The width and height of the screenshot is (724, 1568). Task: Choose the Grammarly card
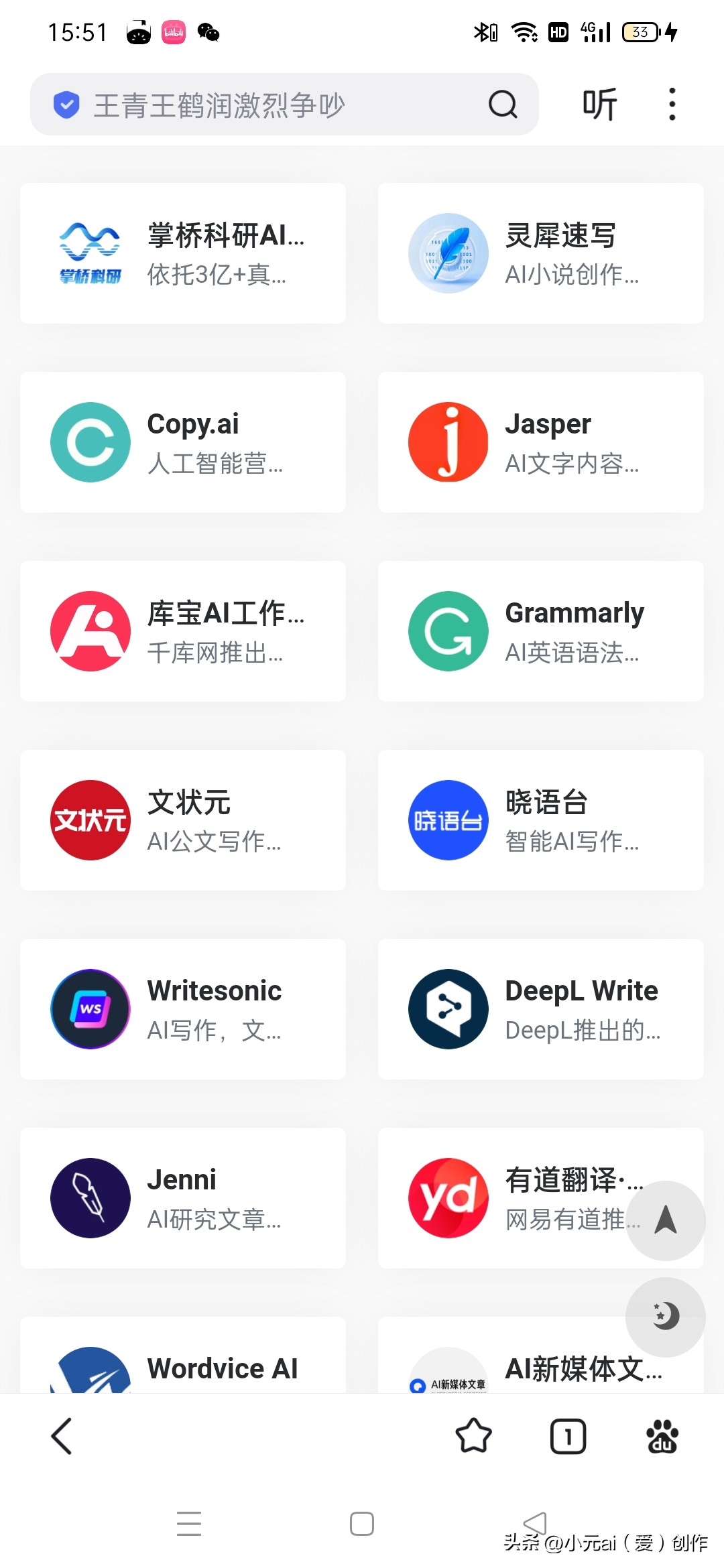click(541, 631)
